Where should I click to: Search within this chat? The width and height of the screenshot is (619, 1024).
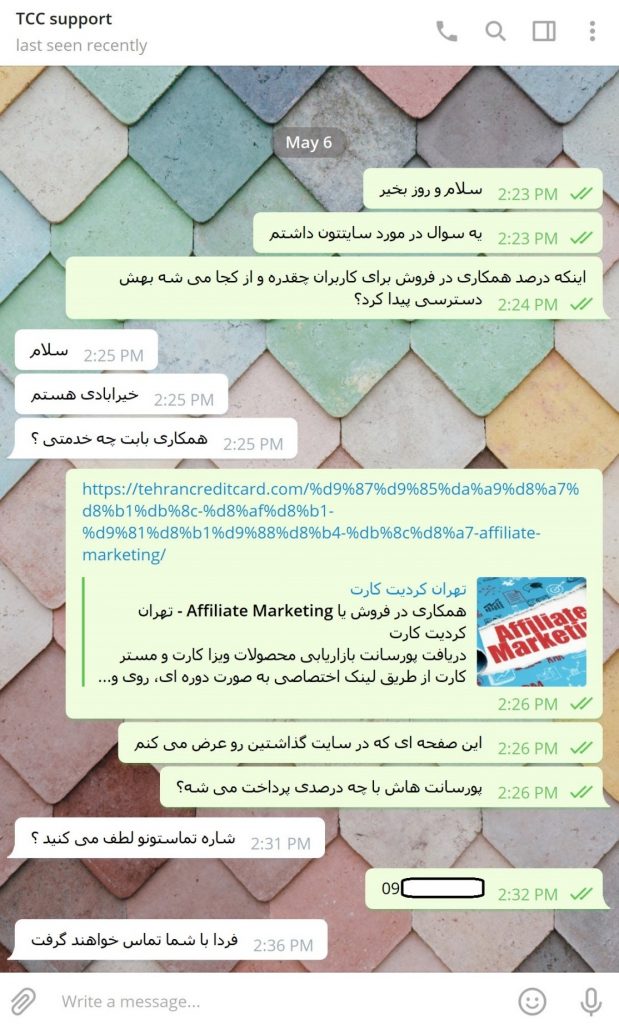495,31
